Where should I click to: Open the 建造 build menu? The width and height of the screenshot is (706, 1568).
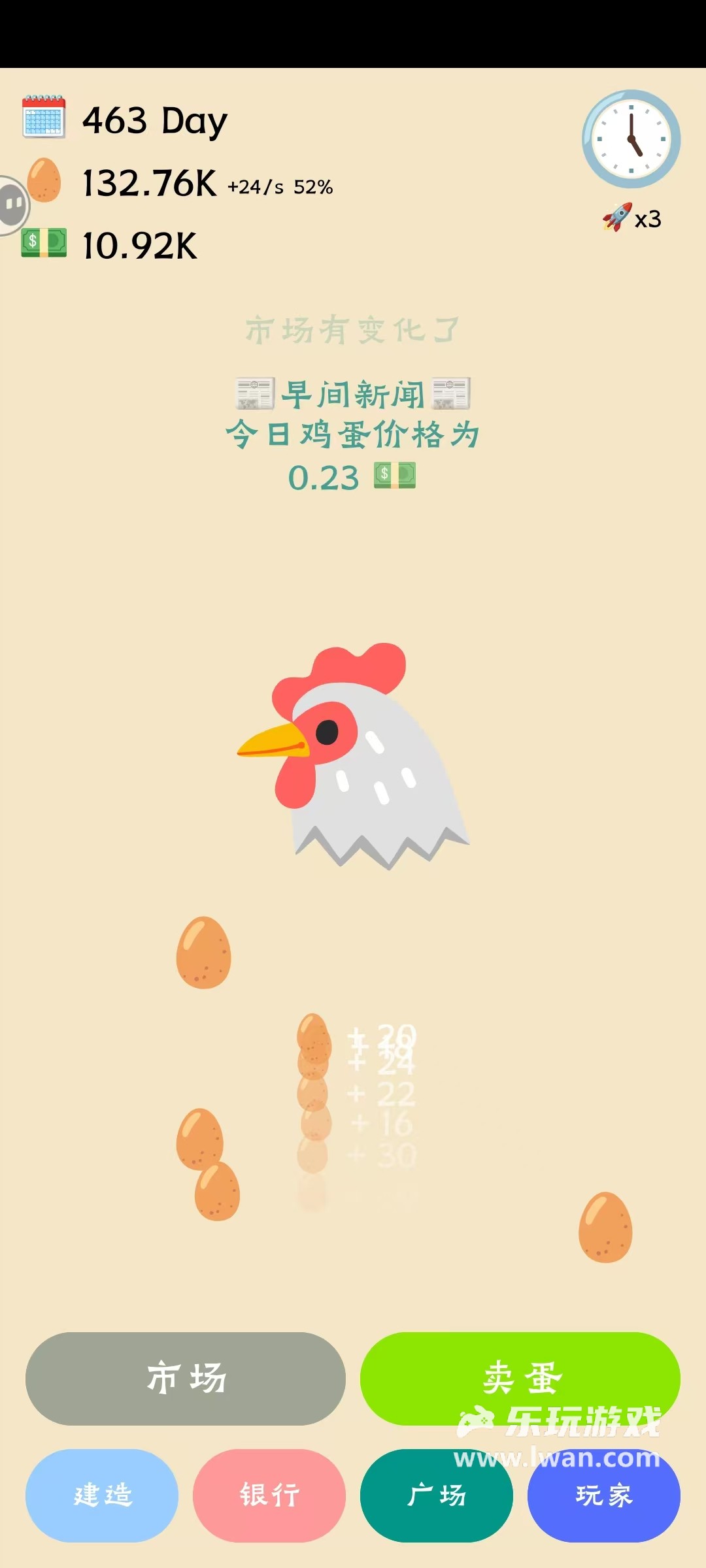(102, 1495)
